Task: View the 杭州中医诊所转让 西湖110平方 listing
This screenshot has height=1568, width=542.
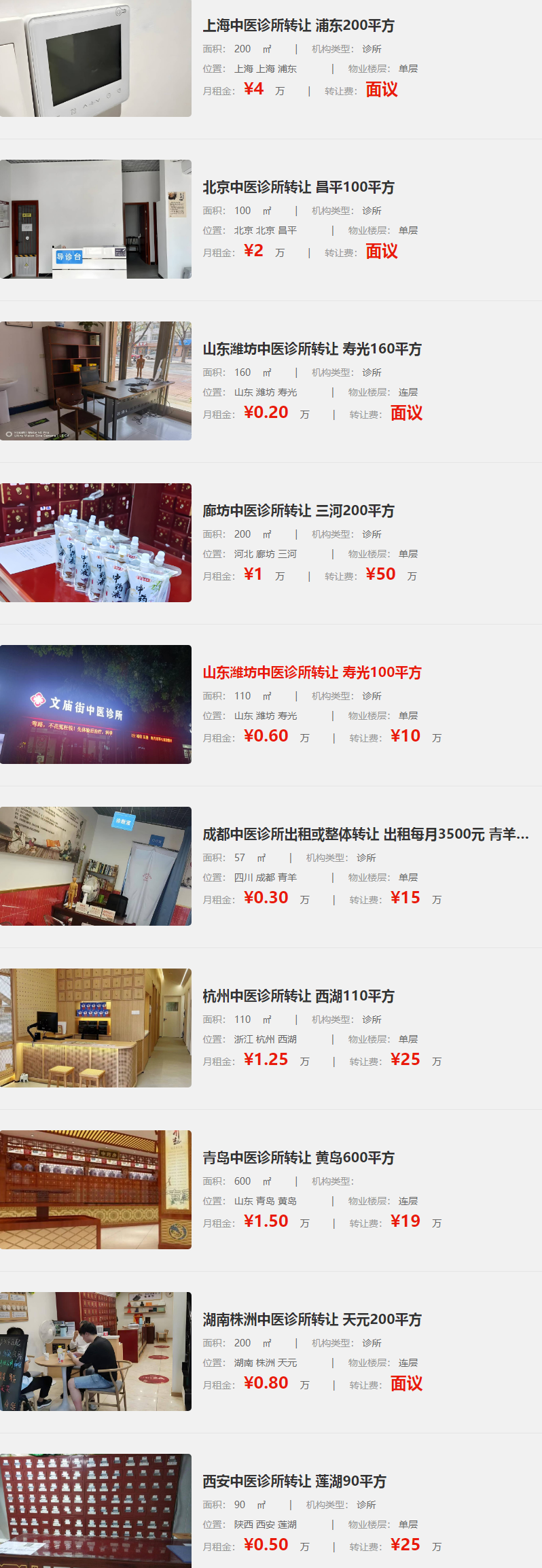Action: click(298, 996)
